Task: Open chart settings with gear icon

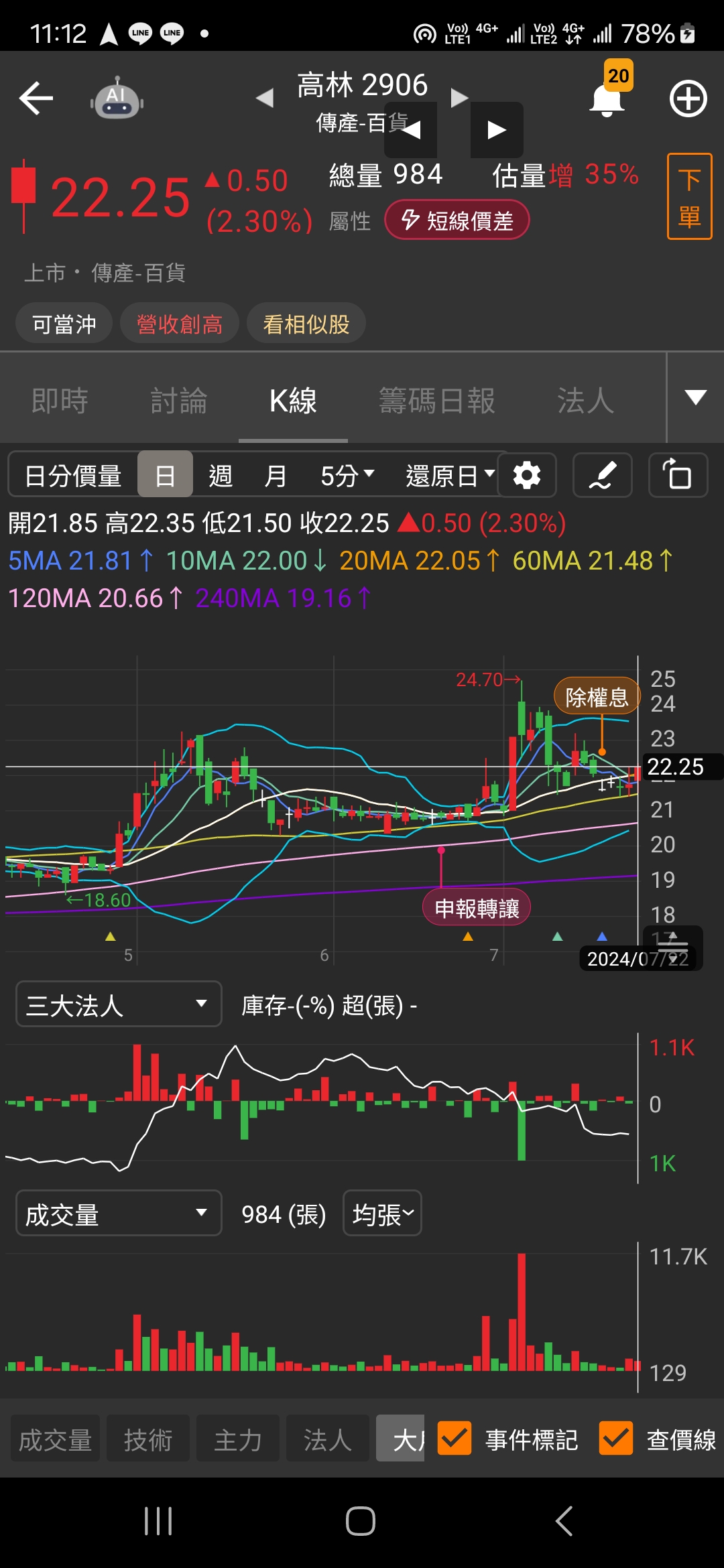Action: pos(527,475)
